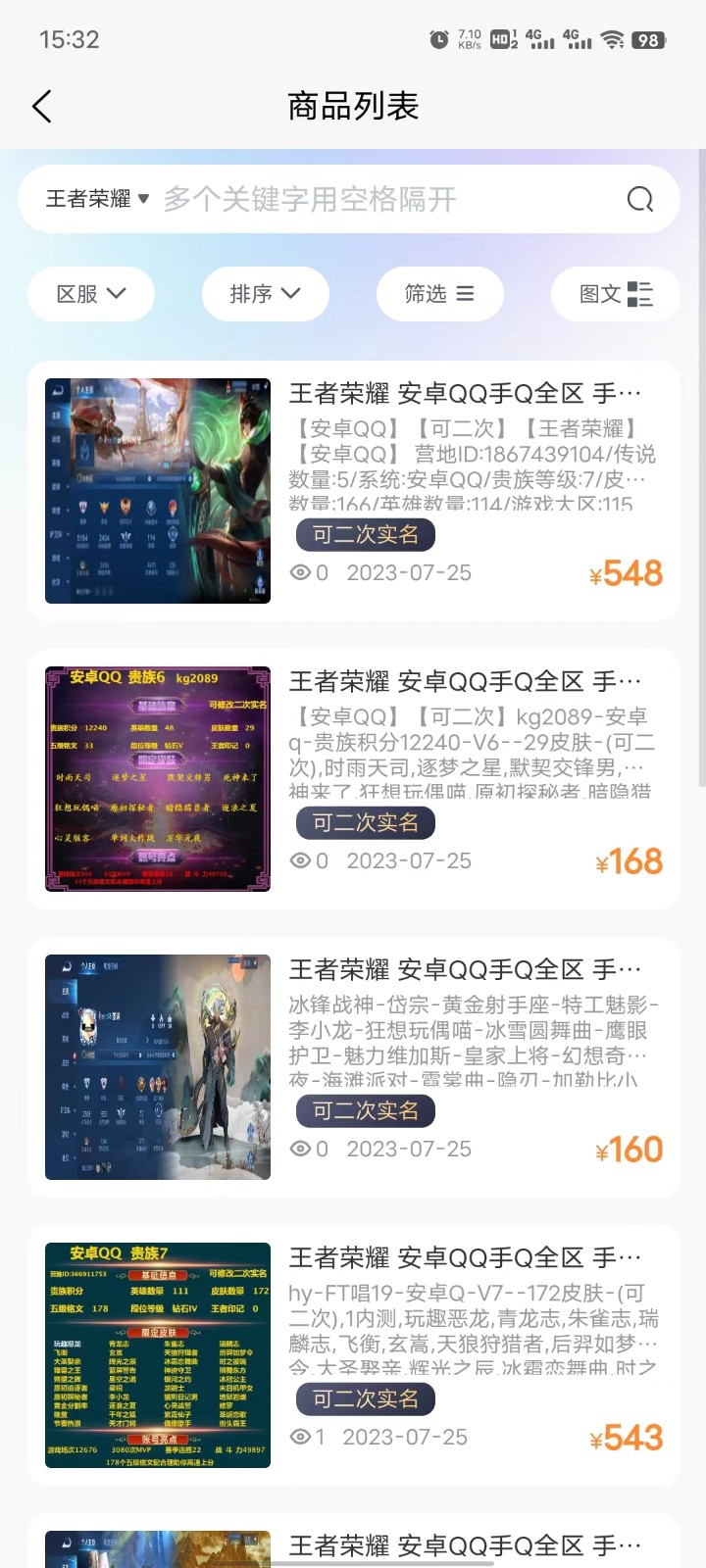706x1568 pixels.
Task: Open the listing priced ¥548
Action: point(353,490)
